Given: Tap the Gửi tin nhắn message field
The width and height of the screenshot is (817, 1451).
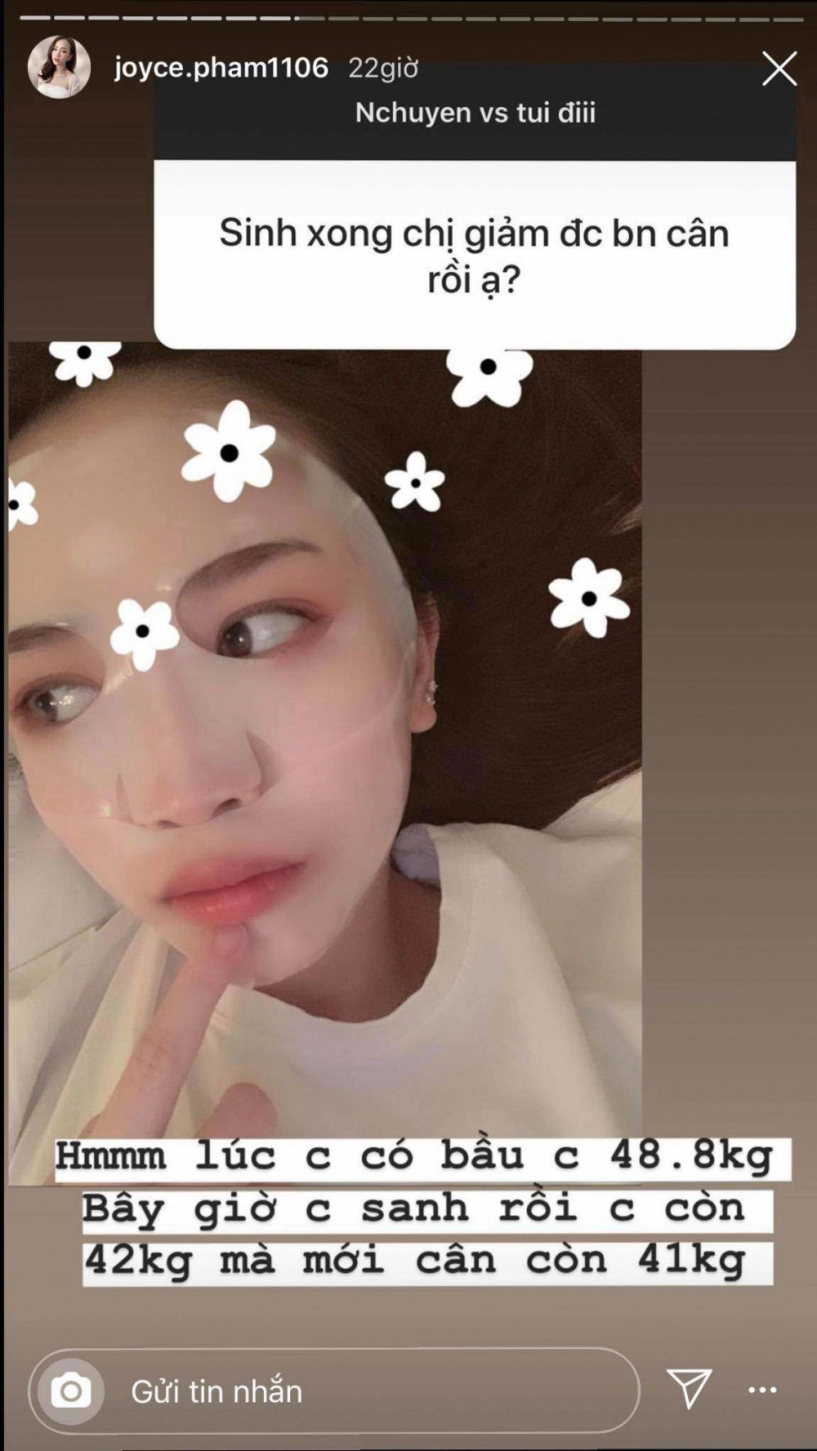Looking at the screenshot, I should [x=334, y=1391].
